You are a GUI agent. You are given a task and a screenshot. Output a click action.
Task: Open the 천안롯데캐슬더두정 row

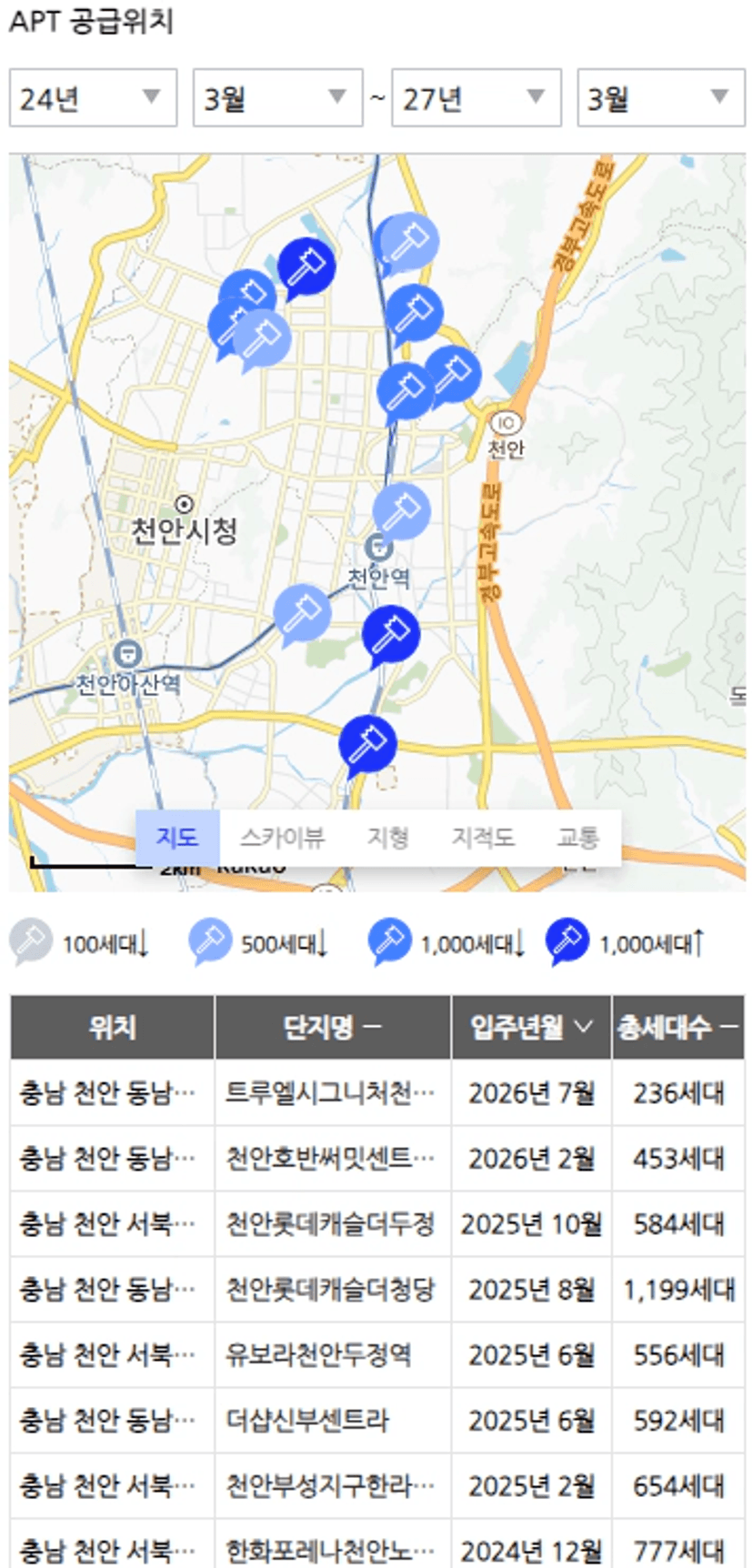click(377, 1223)
